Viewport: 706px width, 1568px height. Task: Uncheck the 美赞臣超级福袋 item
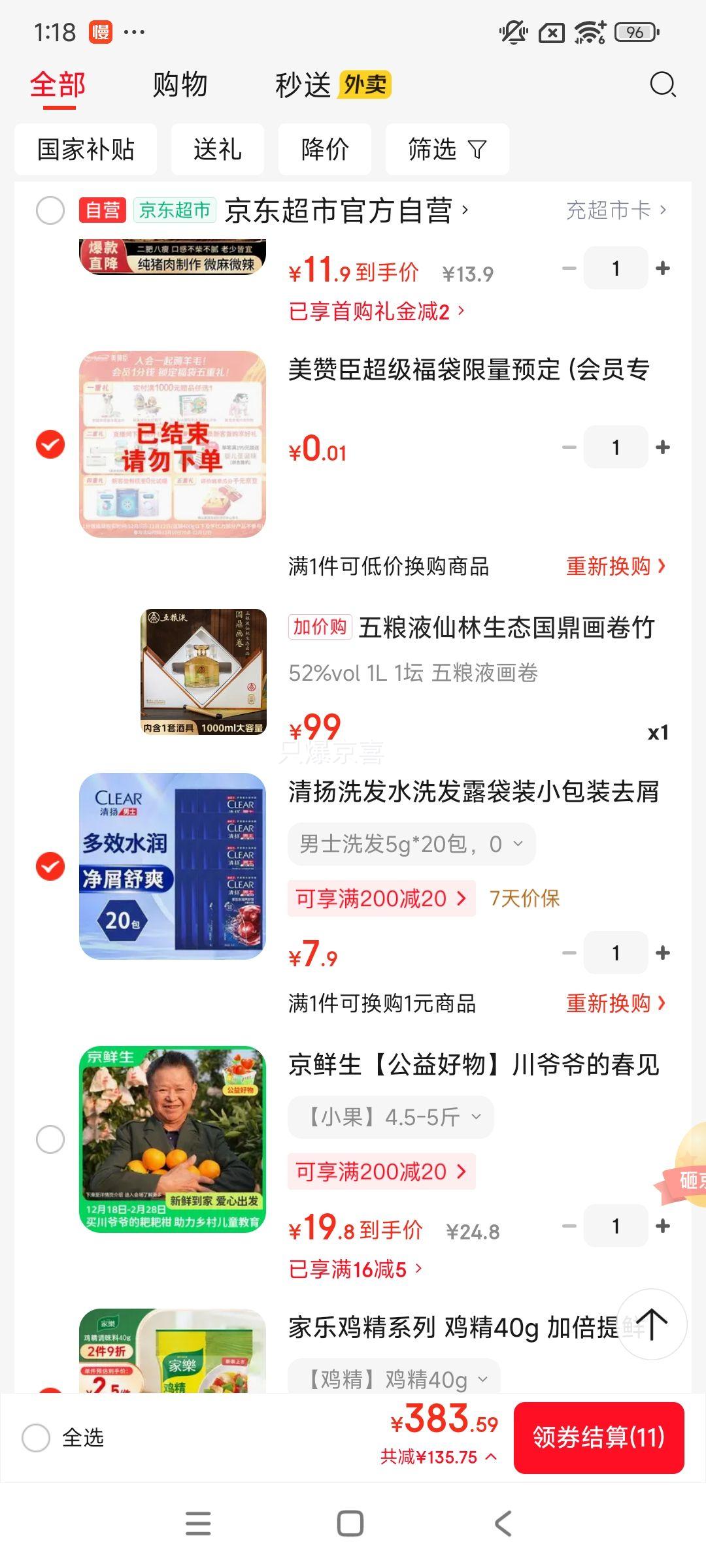(50, 444)
